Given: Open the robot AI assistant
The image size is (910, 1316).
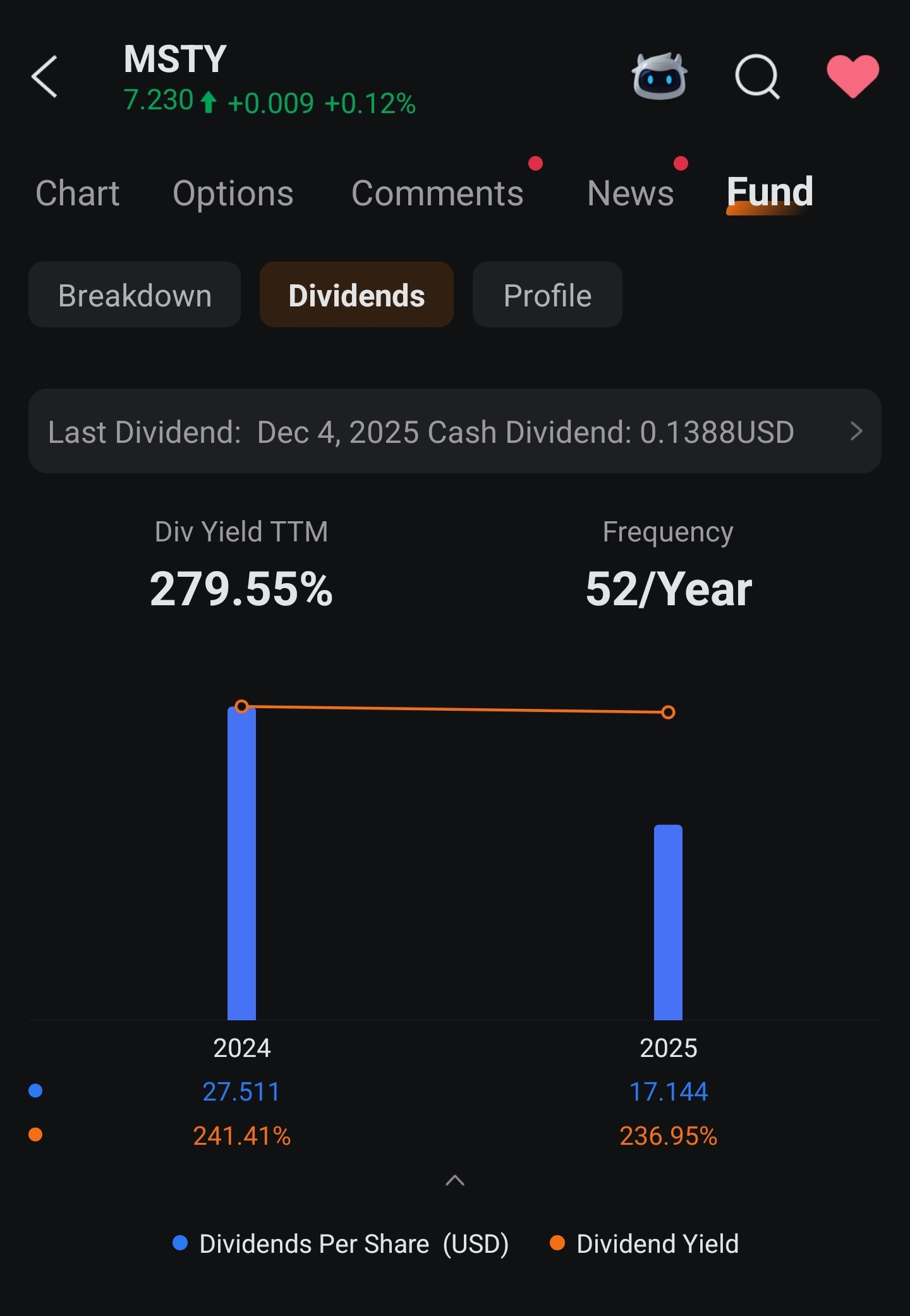Looking at the screenshot, I should tap(659, 77).
